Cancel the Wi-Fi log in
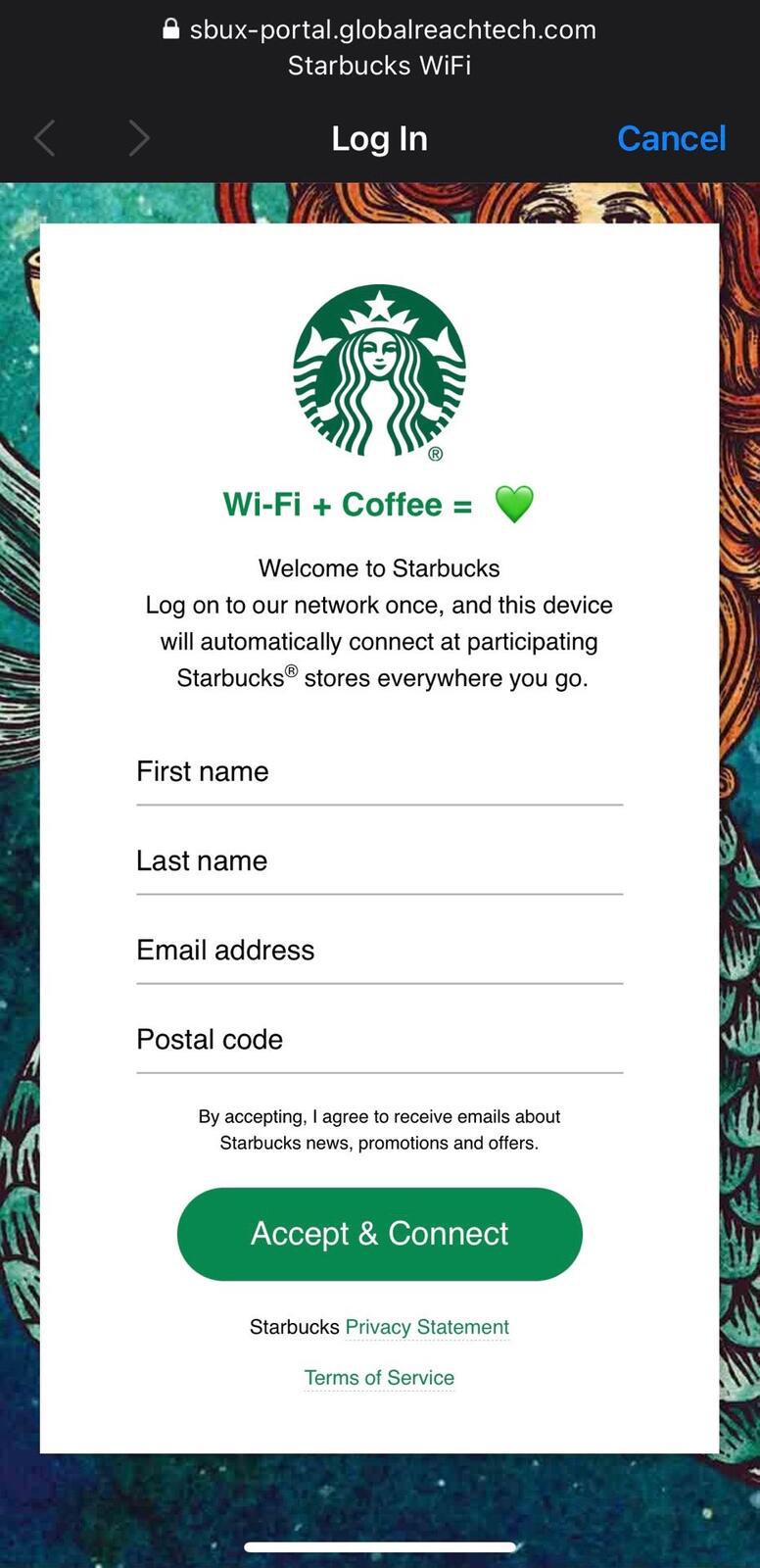Screen dimensions: 760x1568 [x=671, y=138]
